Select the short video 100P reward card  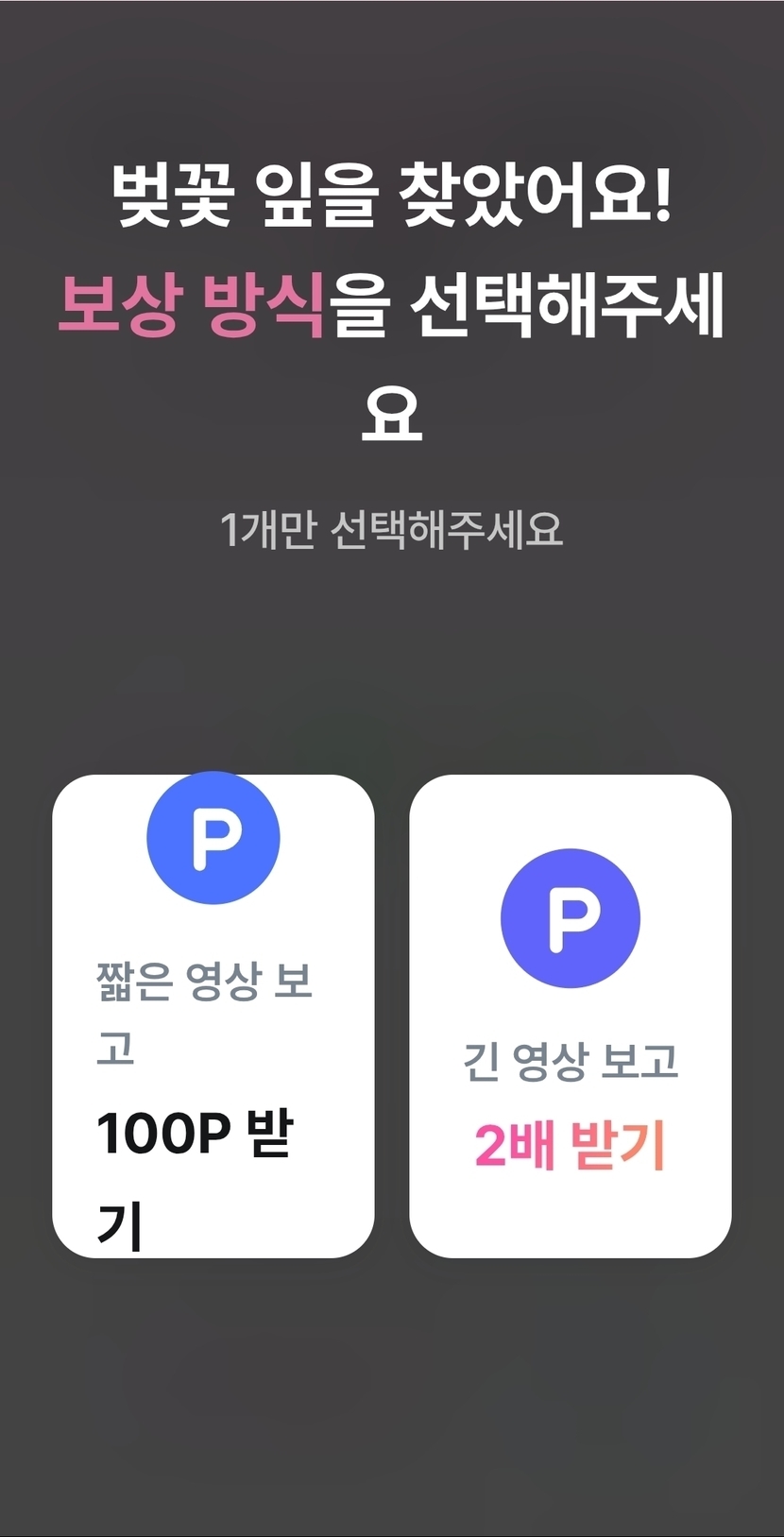click(213, 1016)
